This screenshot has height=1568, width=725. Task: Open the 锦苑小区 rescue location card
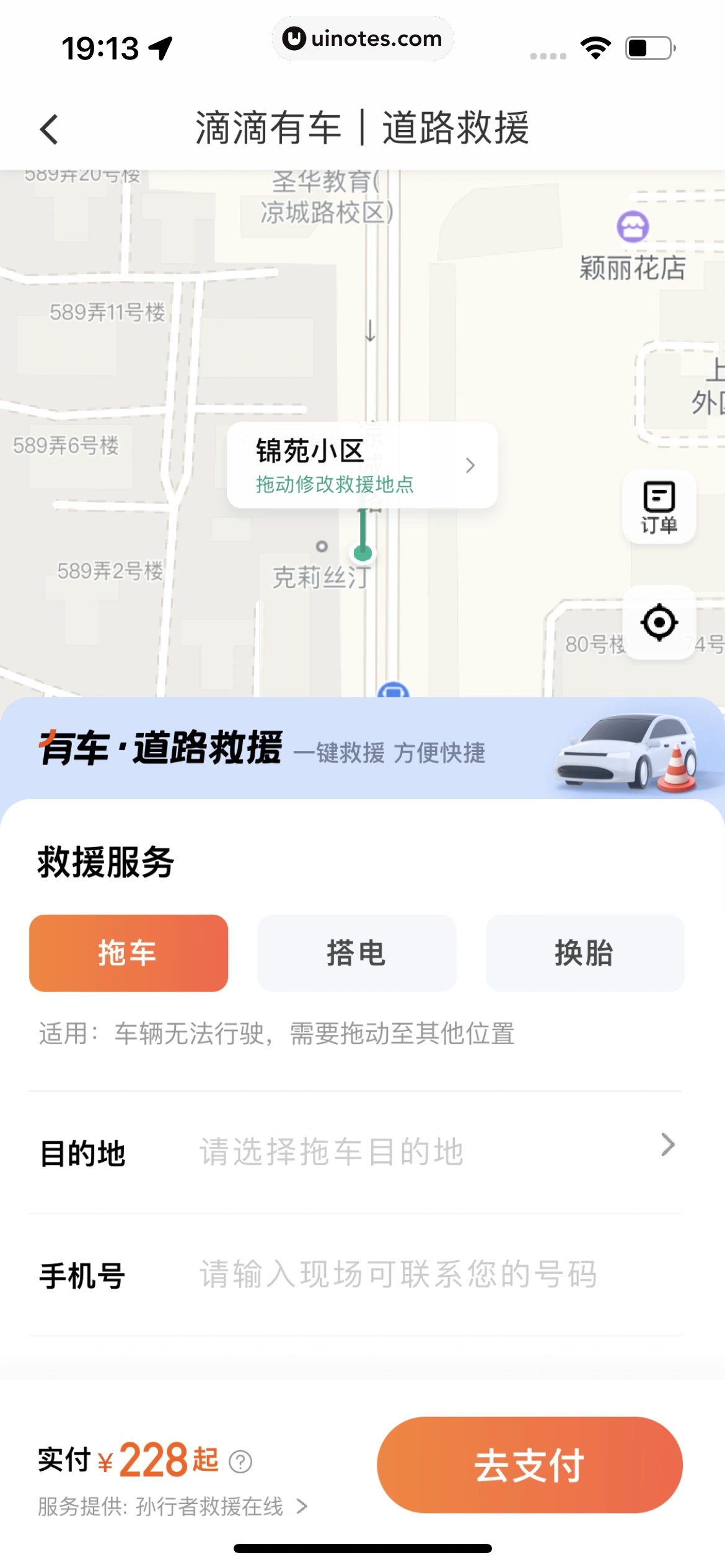pos(362,466)
